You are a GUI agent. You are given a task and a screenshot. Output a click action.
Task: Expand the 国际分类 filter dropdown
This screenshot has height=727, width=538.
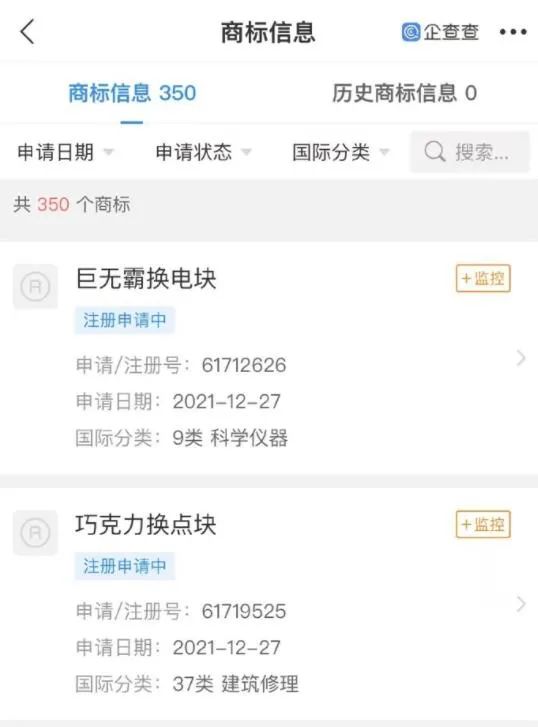(x=341, y=152)
